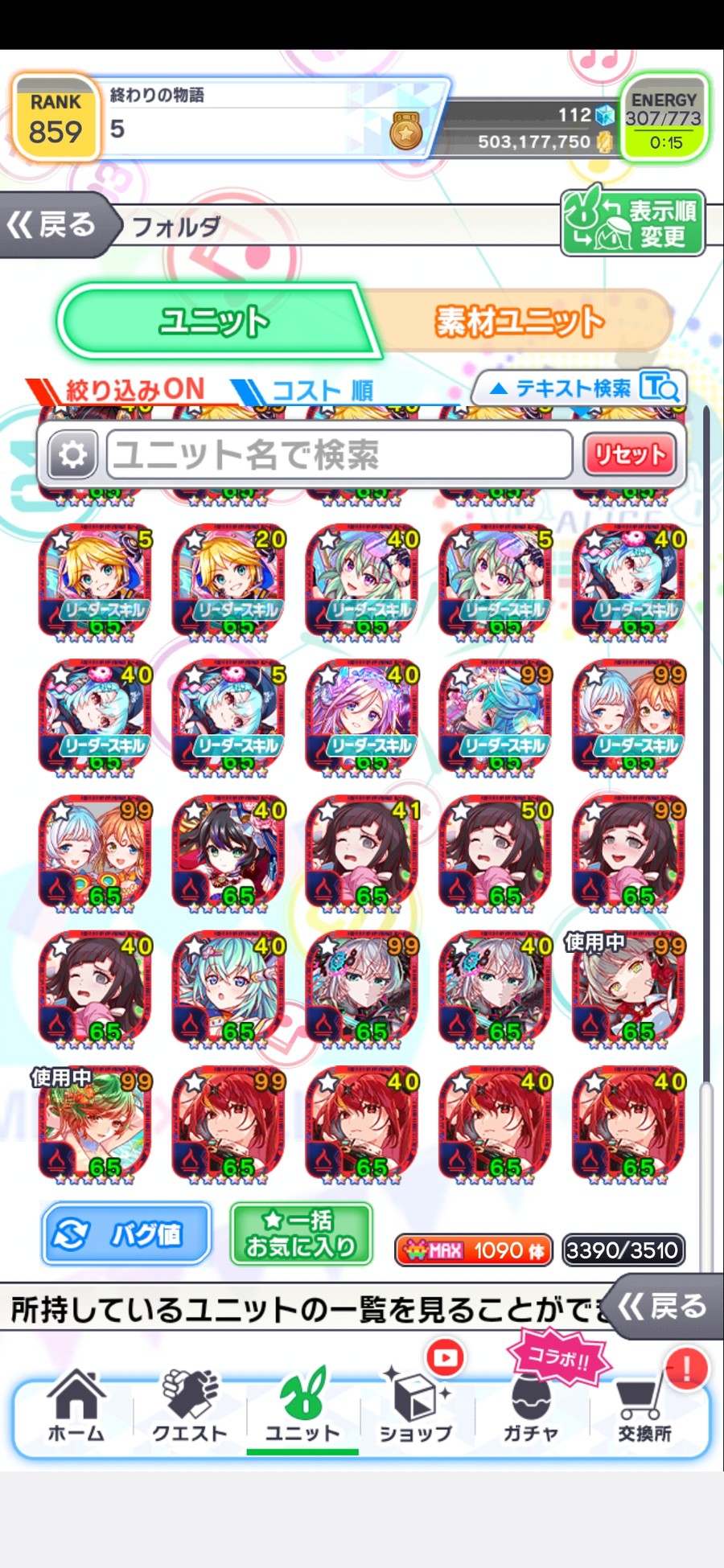This screenshot has width=724, height=1568.
Task: Tap the バグ値 button
Action: click(x=127, y=1233)
